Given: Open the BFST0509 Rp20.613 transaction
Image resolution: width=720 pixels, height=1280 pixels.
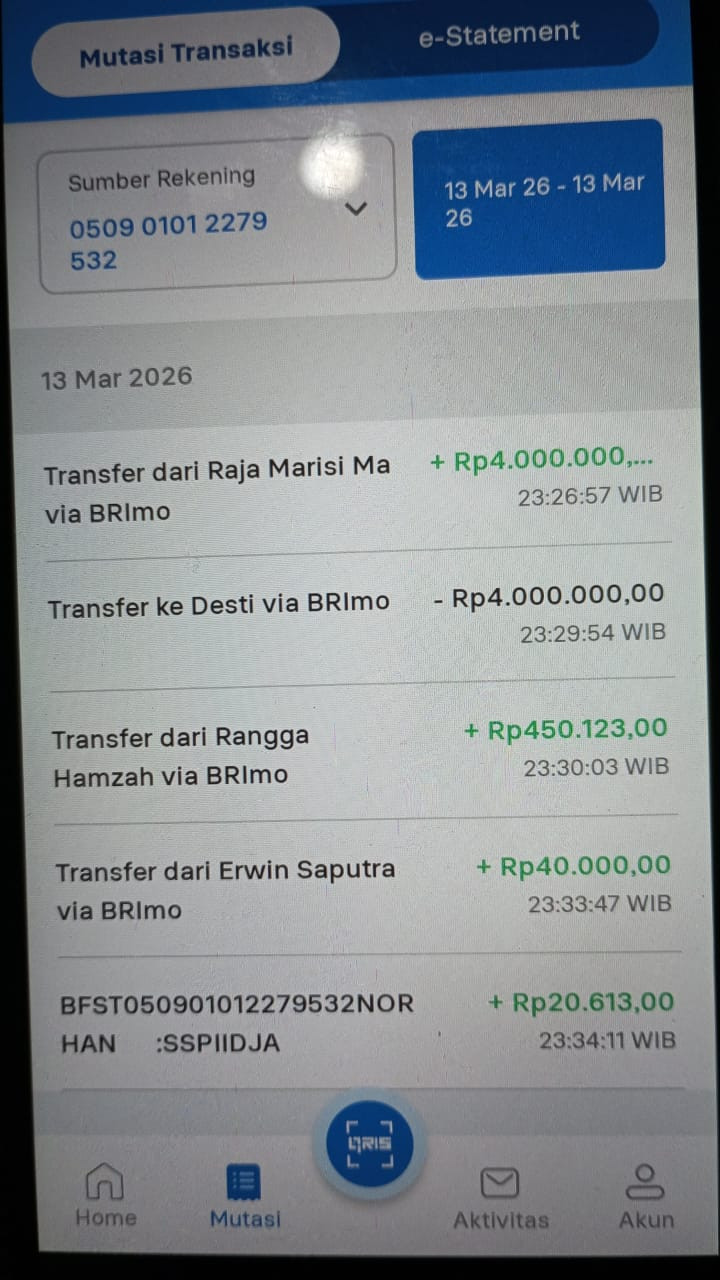Looking at the screenshot, I should (x=368, y=1022).
